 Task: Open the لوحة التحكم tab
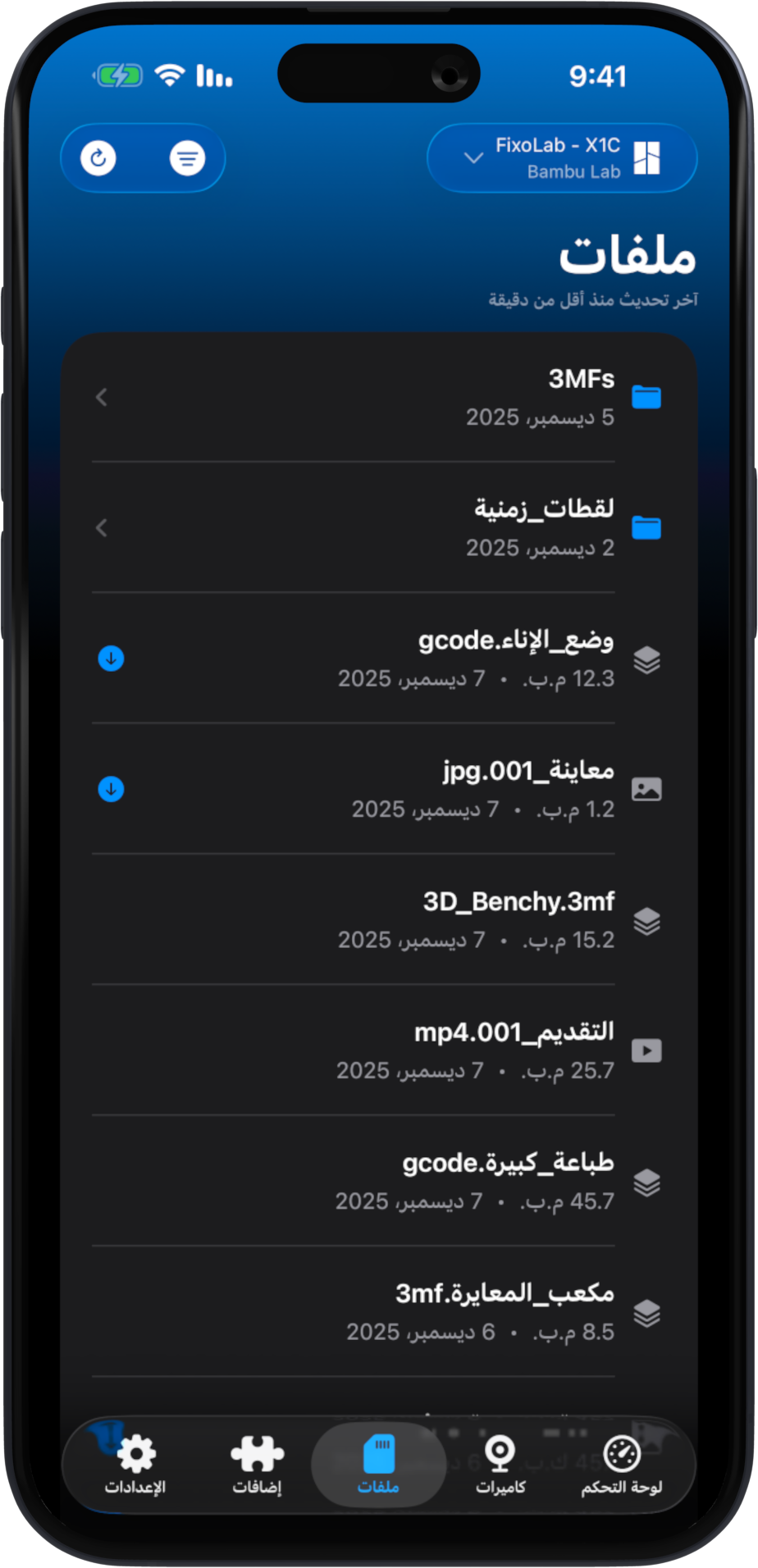(x=622, y=1465)
